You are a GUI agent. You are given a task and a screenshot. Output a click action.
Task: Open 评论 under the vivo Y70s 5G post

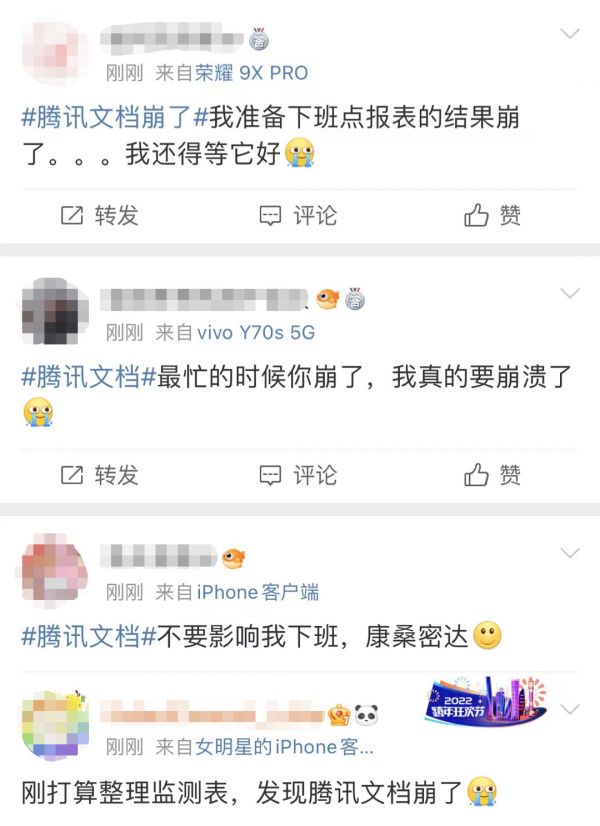[298, 474]
